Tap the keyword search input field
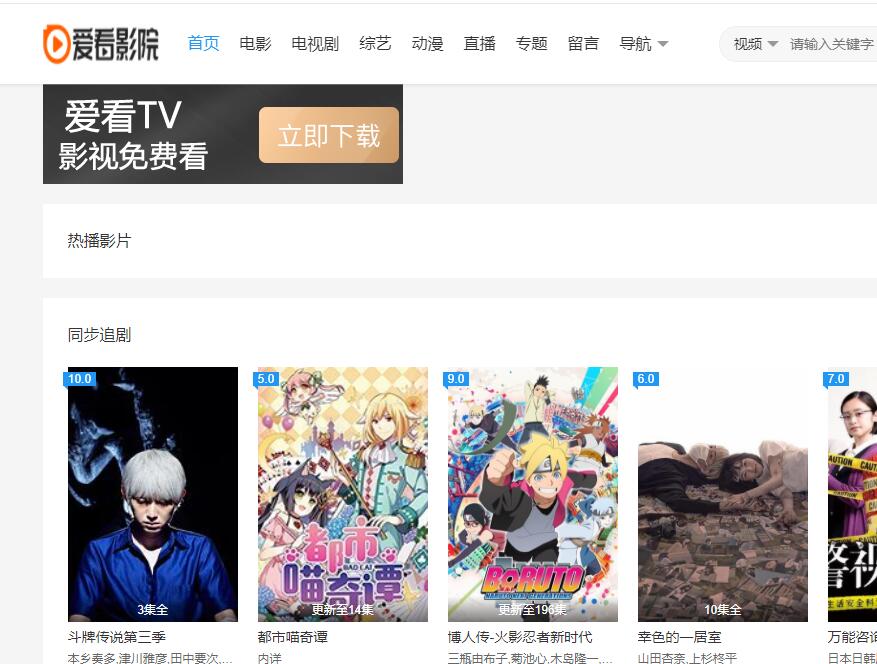The width and height of the screenshot is (877, 664). pyautogui.click(x=832, y=44)
